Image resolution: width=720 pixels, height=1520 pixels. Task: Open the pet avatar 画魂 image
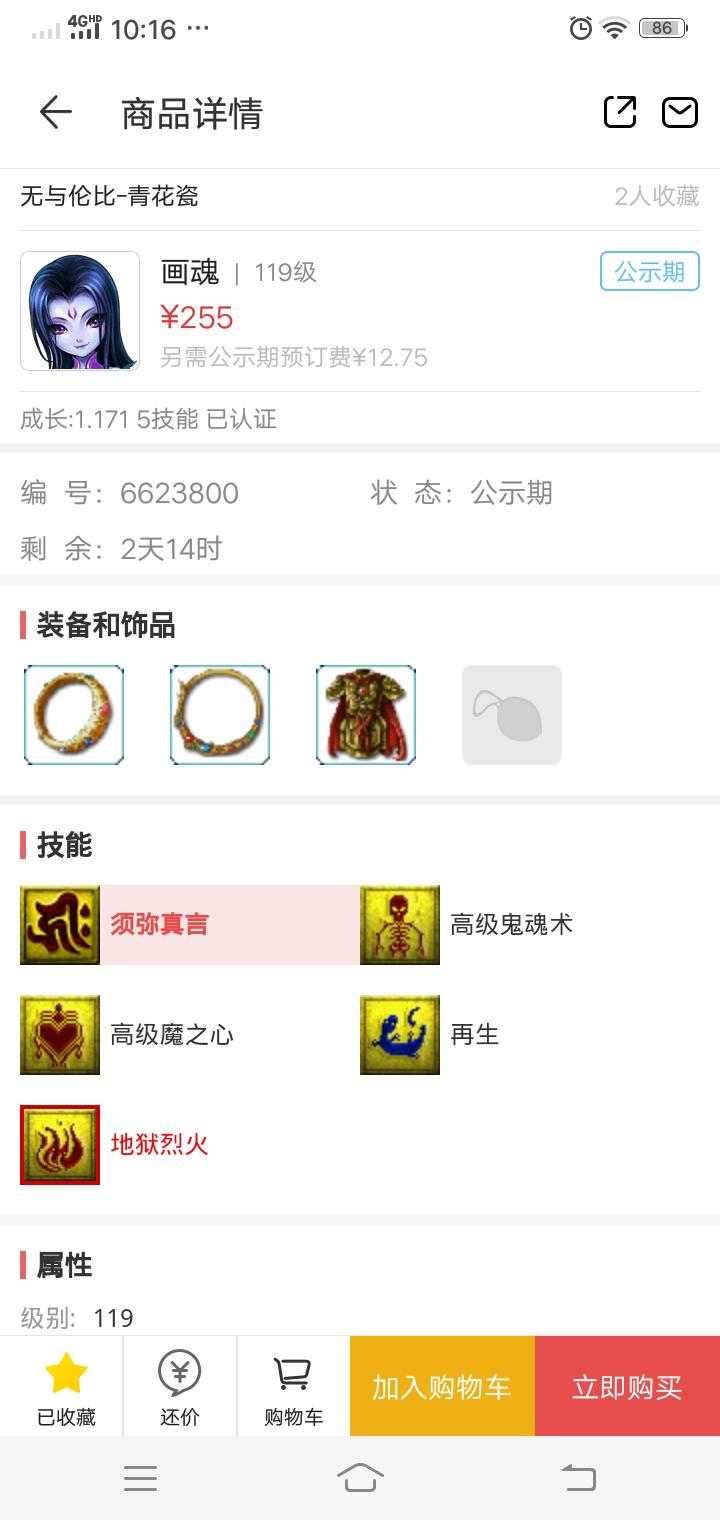coord(80,311)
